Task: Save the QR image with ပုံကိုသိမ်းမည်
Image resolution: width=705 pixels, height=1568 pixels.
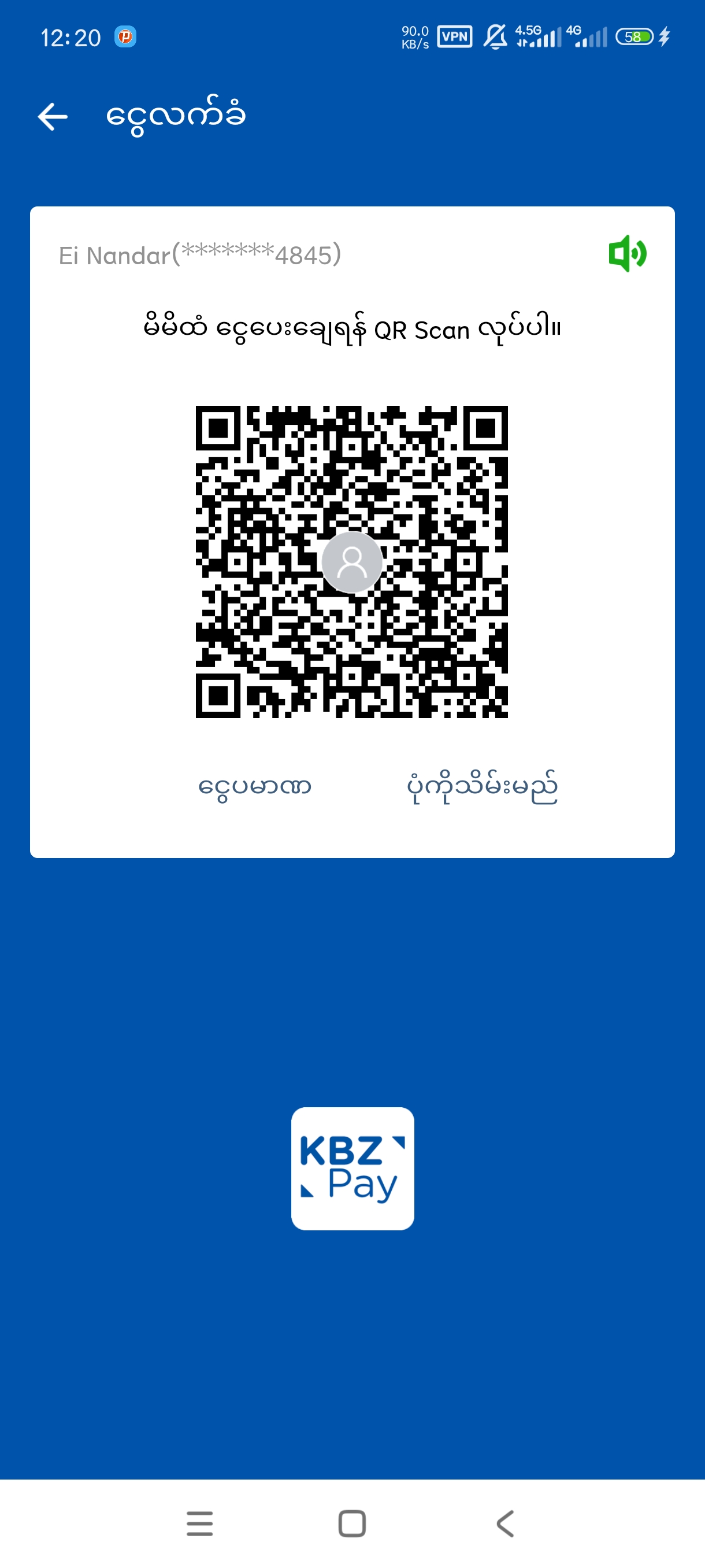Action: click(x=482, y=786)
